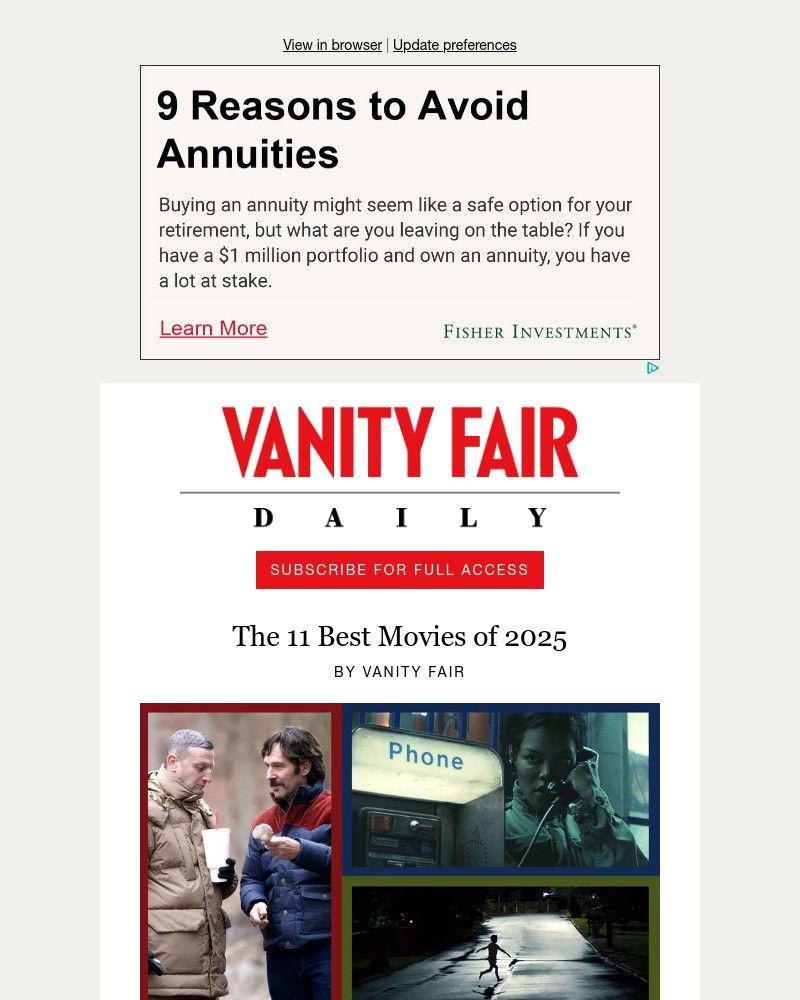Click the 'DAILY' wordmark under the logo
The width and height of the screenshot is (800, 1000).
pyautogui.click(x=399, y=517)
